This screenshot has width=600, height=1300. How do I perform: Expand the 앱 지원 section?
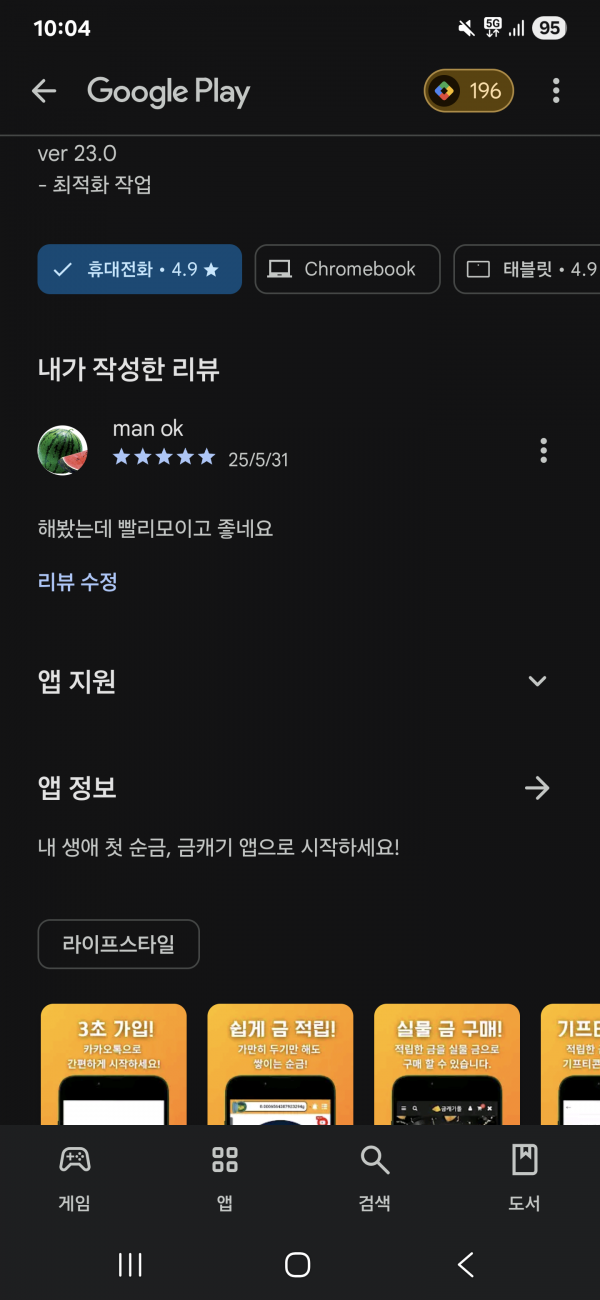pyautogui.click(x=537, y=681)
